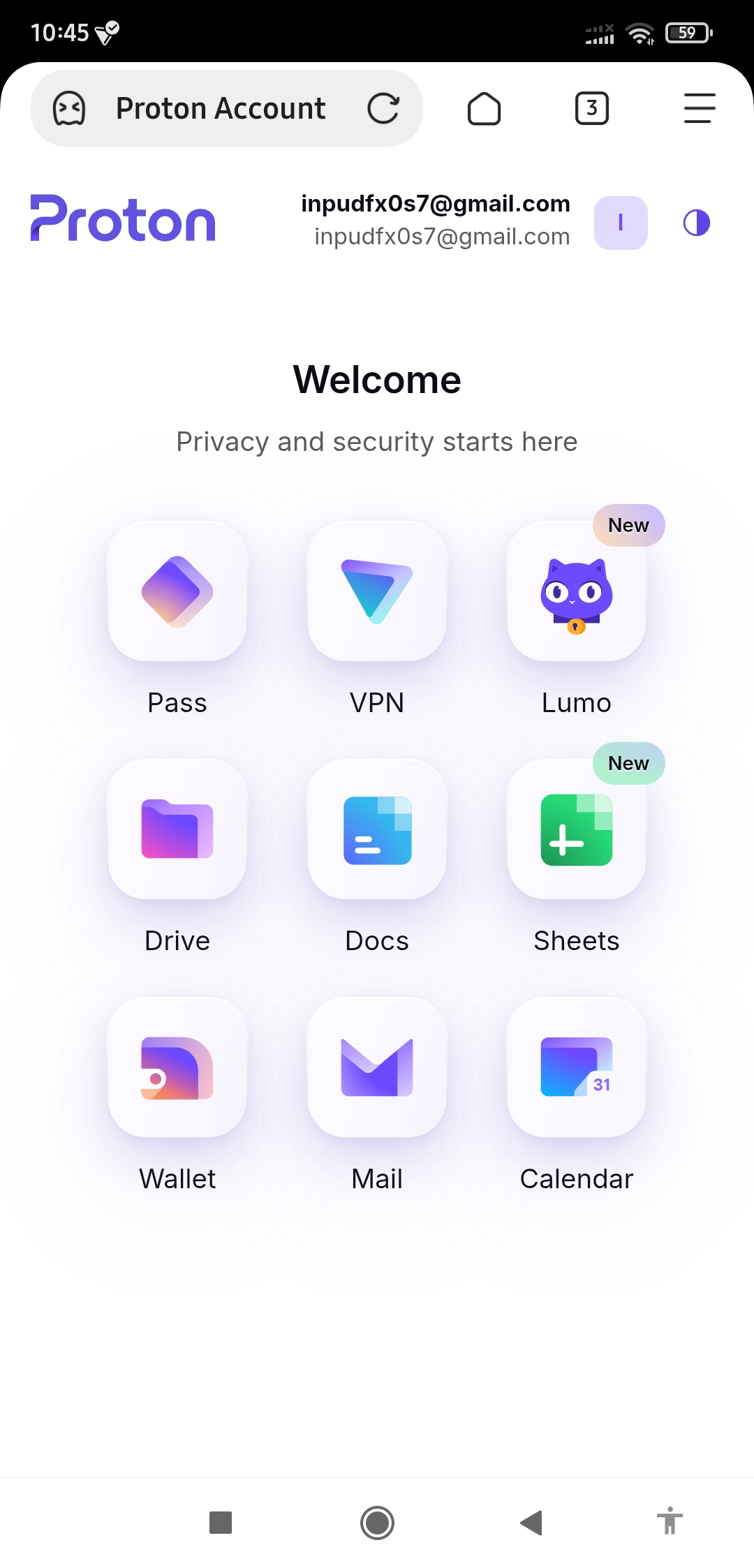The image size is (754, 1568).
Task: Go to the browser home page
Action: tap(484, 108)
